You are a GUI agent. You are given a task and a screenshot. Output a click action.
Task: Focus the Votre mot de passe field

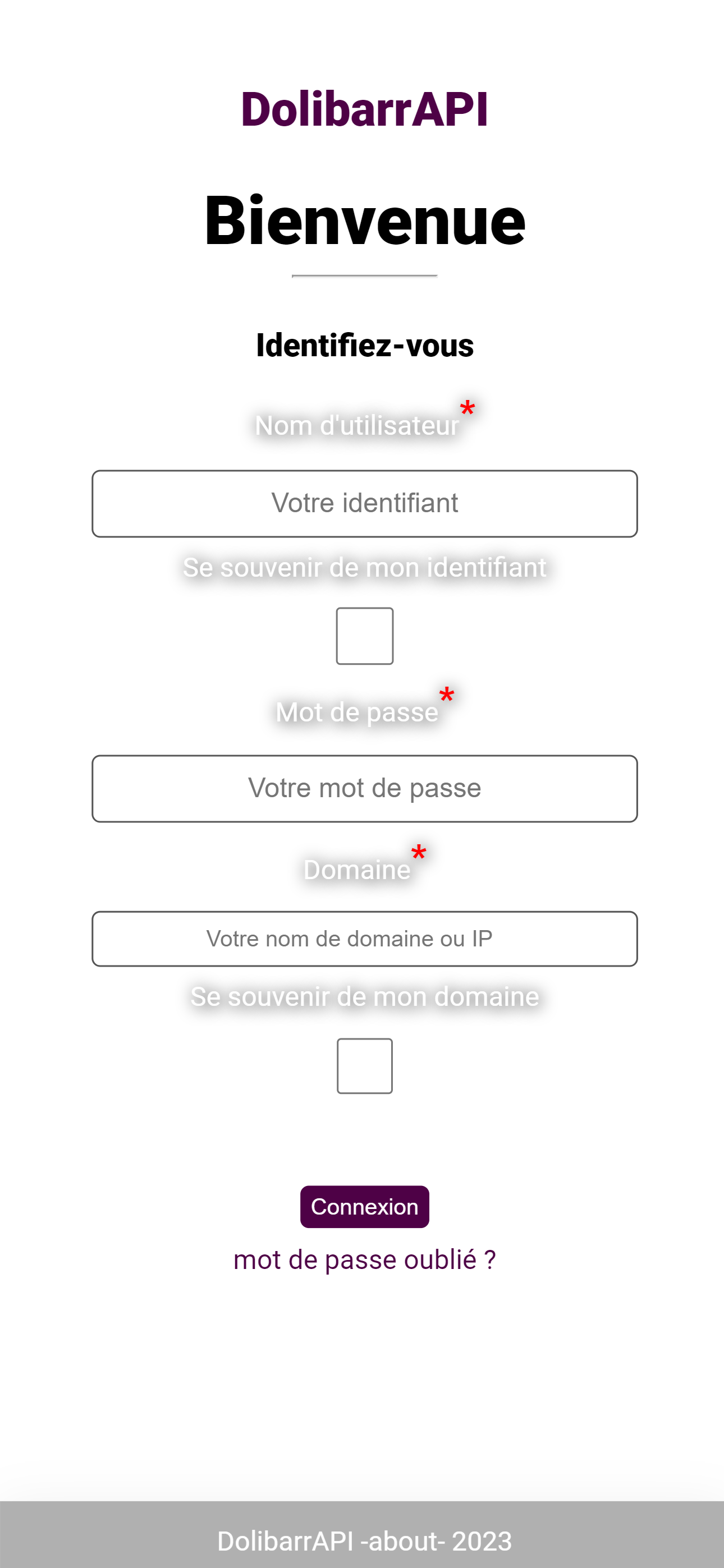(364, 788)
